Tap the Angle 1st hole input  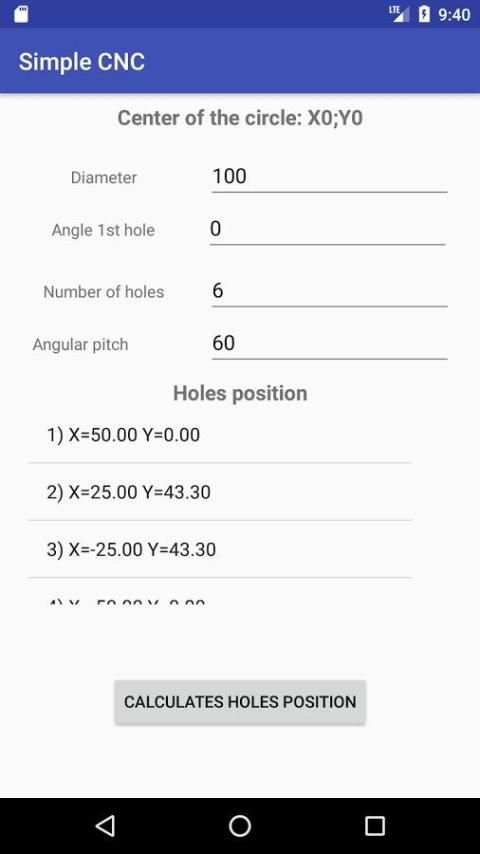(x=327, y=229)
